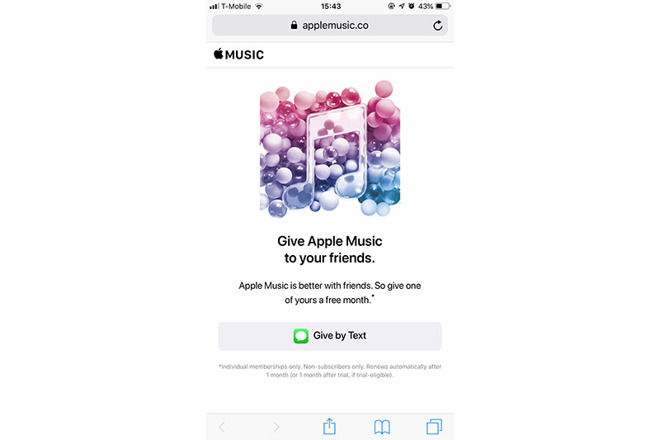Show open Safari tabs
Viewport: 660px width, 440px height.
pyautogui.click(x=434, y=426)
